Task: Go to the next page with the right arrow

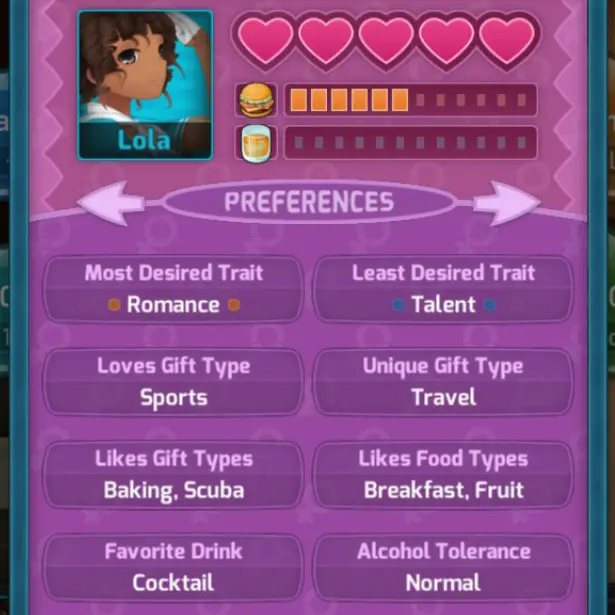Action: [506, 203]
